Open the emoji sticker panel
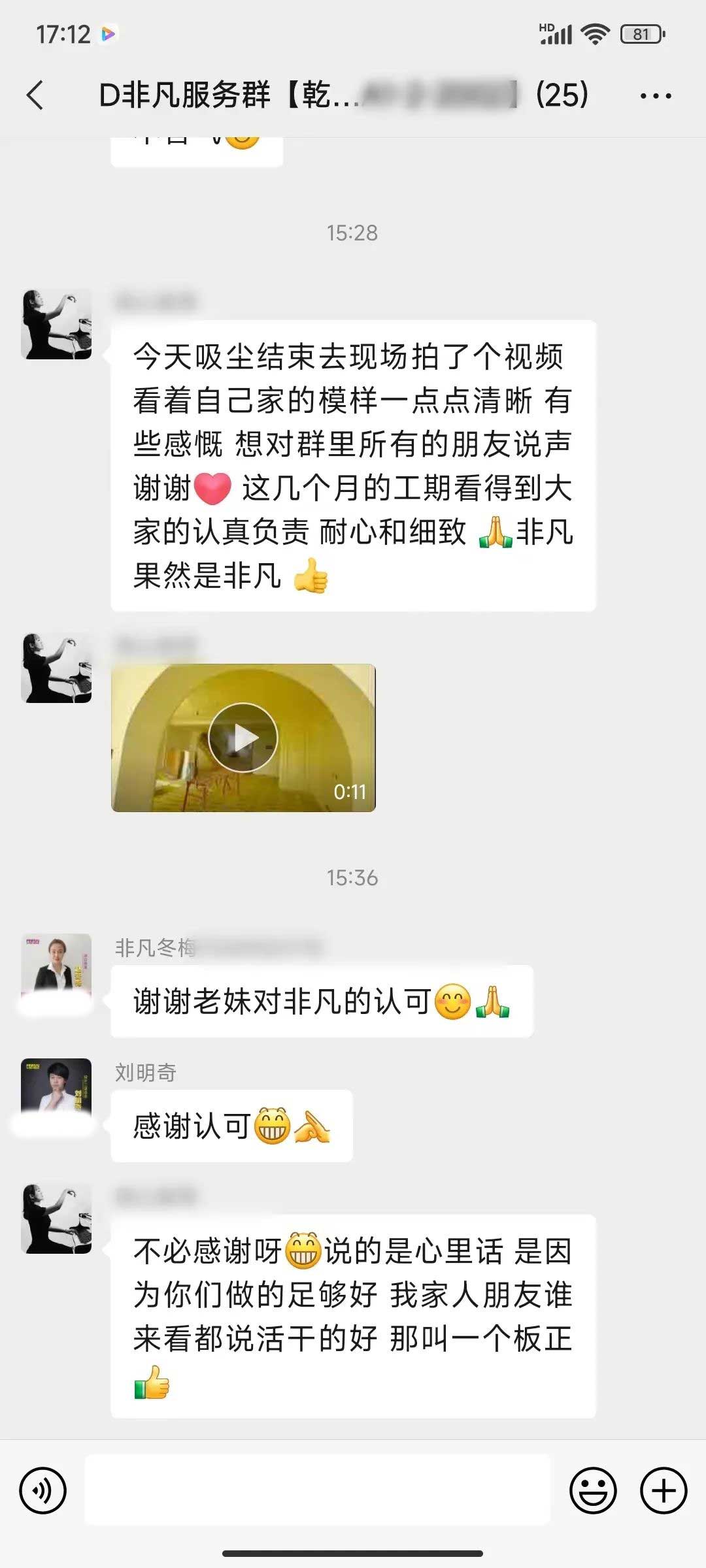Image resolution: width=706 pixels, height=1568 pixels. coord(593,1490)
